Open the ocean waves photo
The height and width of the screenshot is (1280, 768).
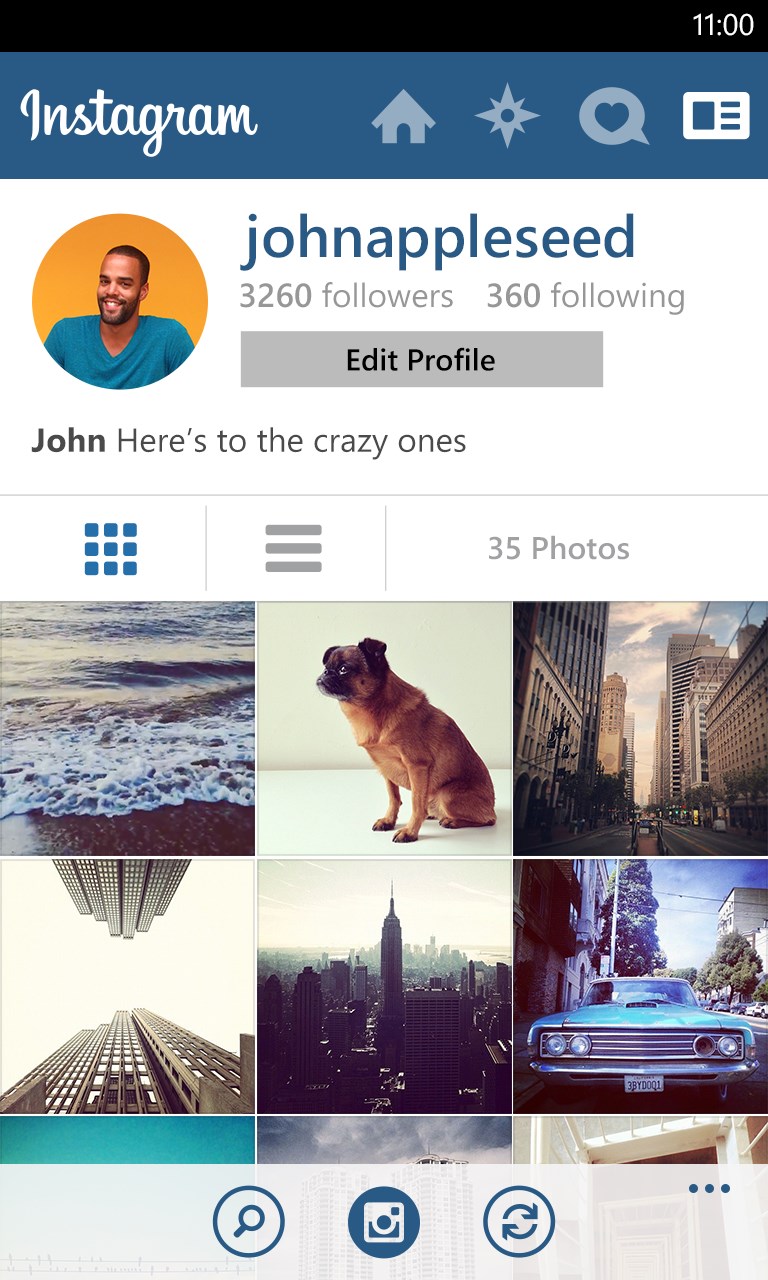pos(127,728)
